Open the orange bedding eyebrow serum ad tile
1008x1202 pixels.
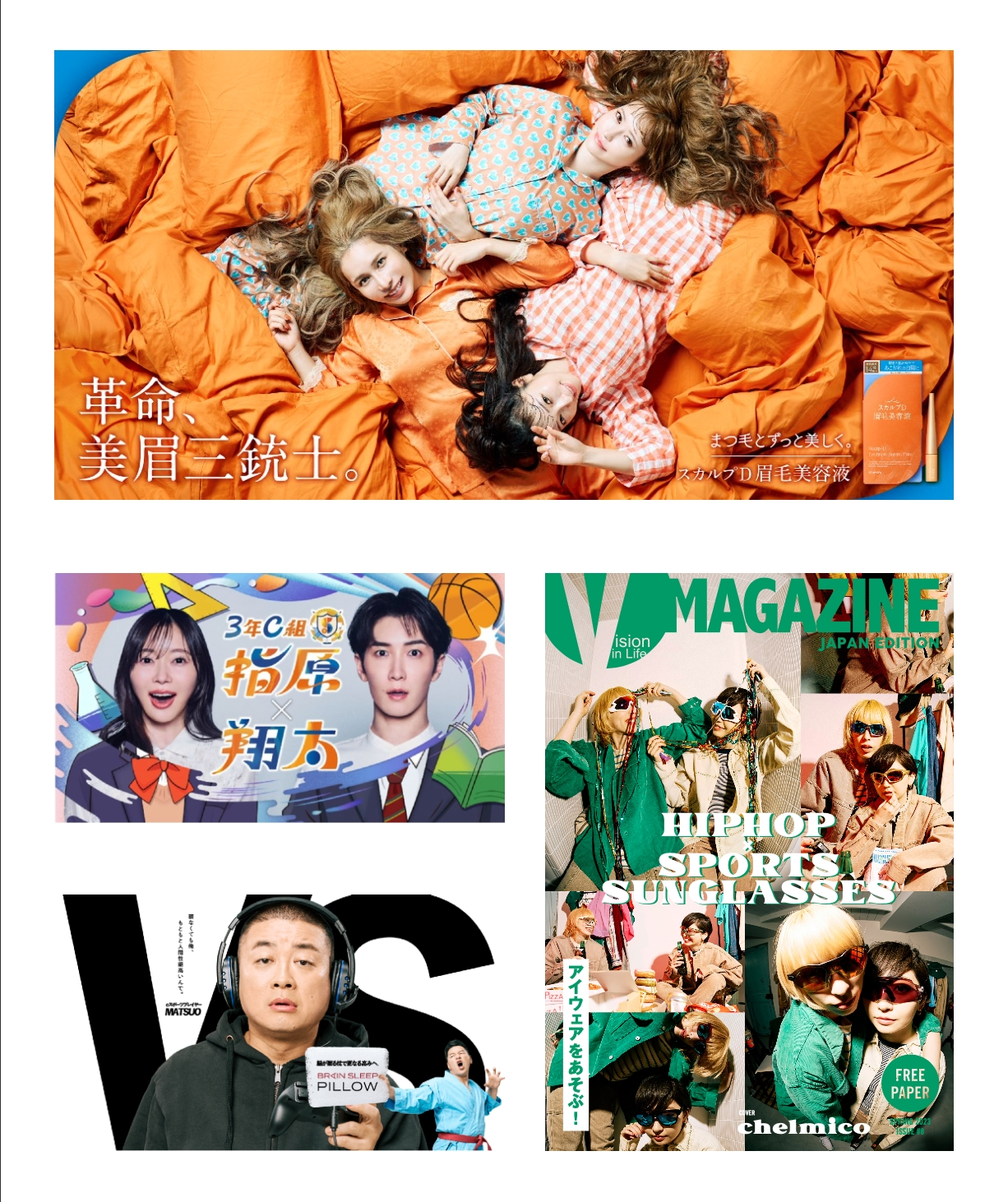coord(503,275)
